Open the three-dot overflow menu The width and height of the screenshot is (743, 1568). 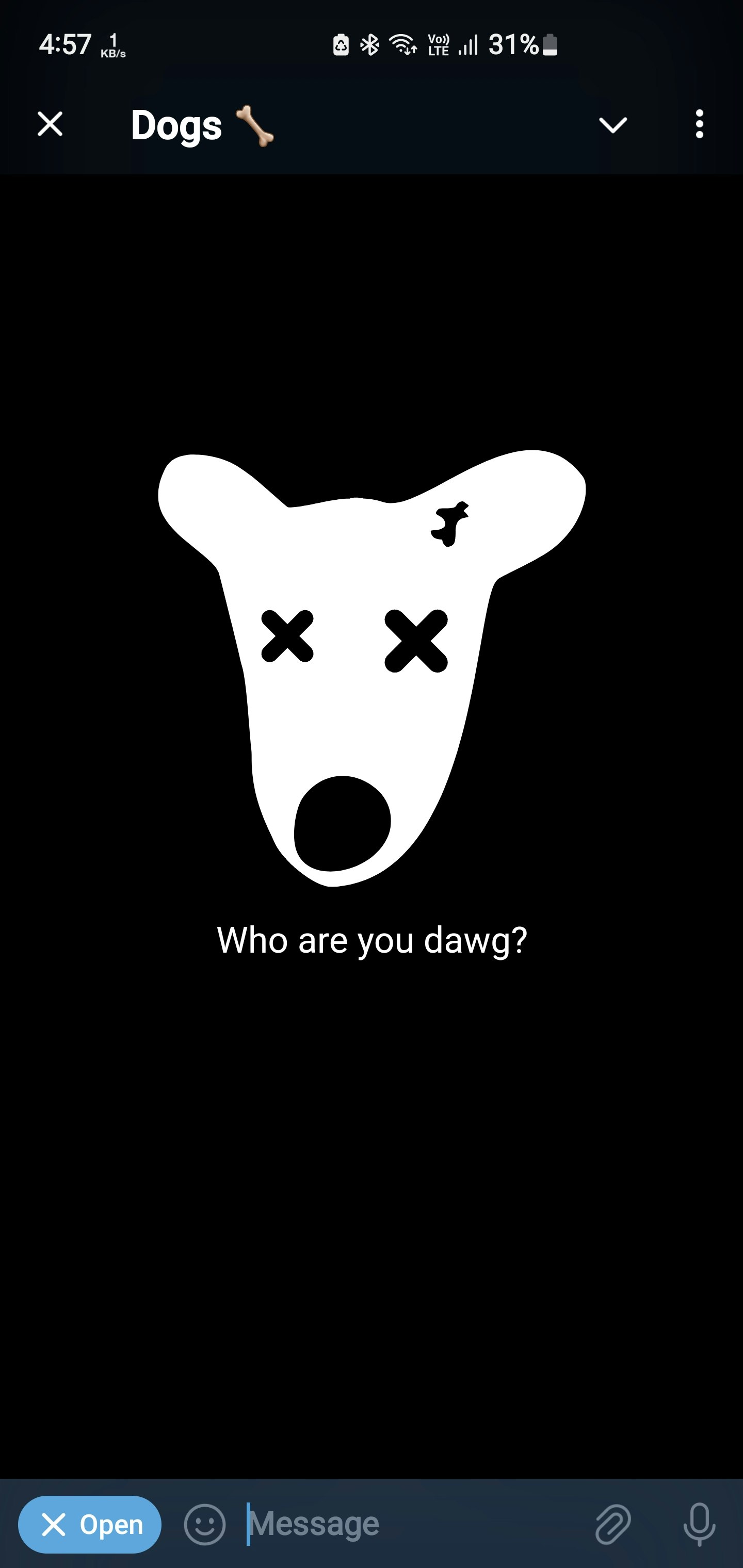click(699, 124)
